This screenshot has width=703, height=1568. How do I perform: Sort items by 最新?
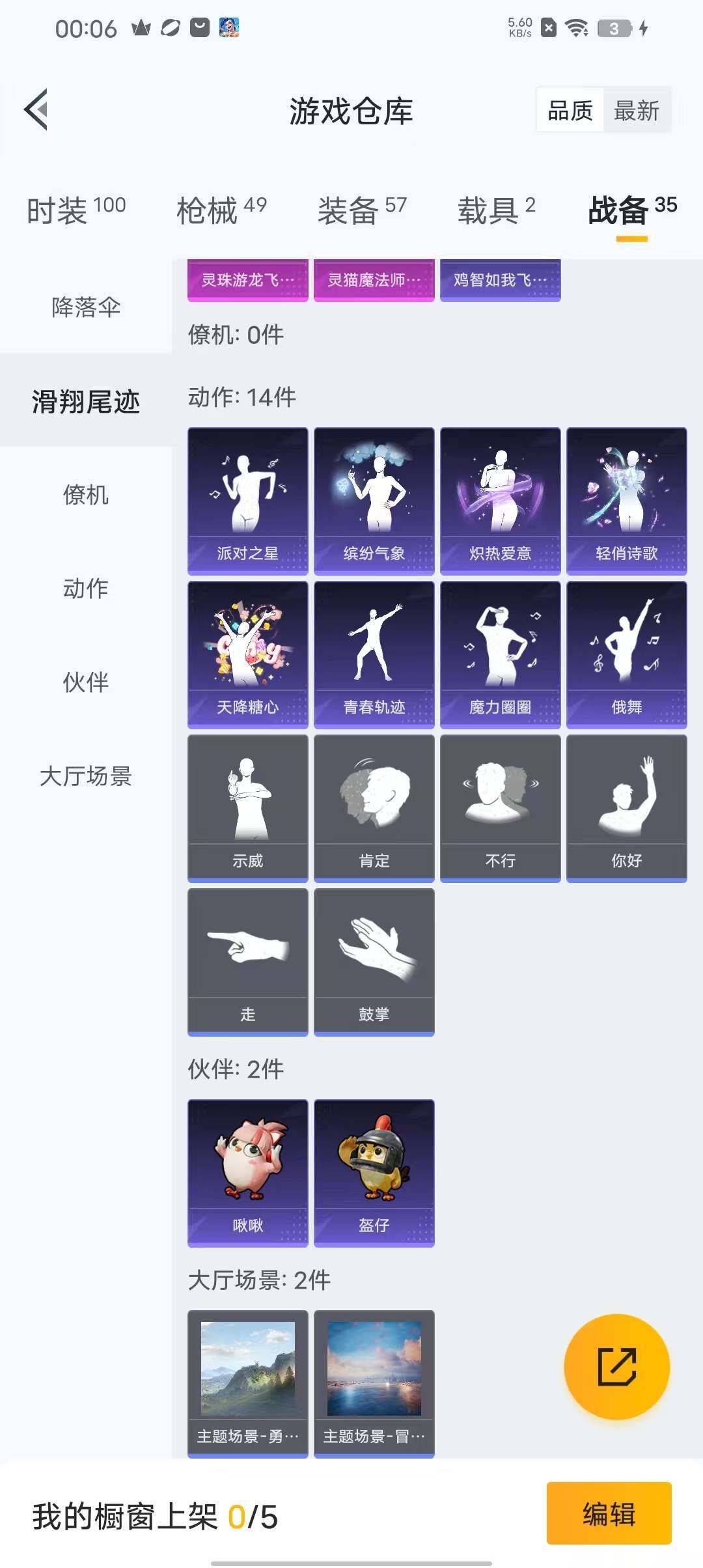click(x=636, y=111)
